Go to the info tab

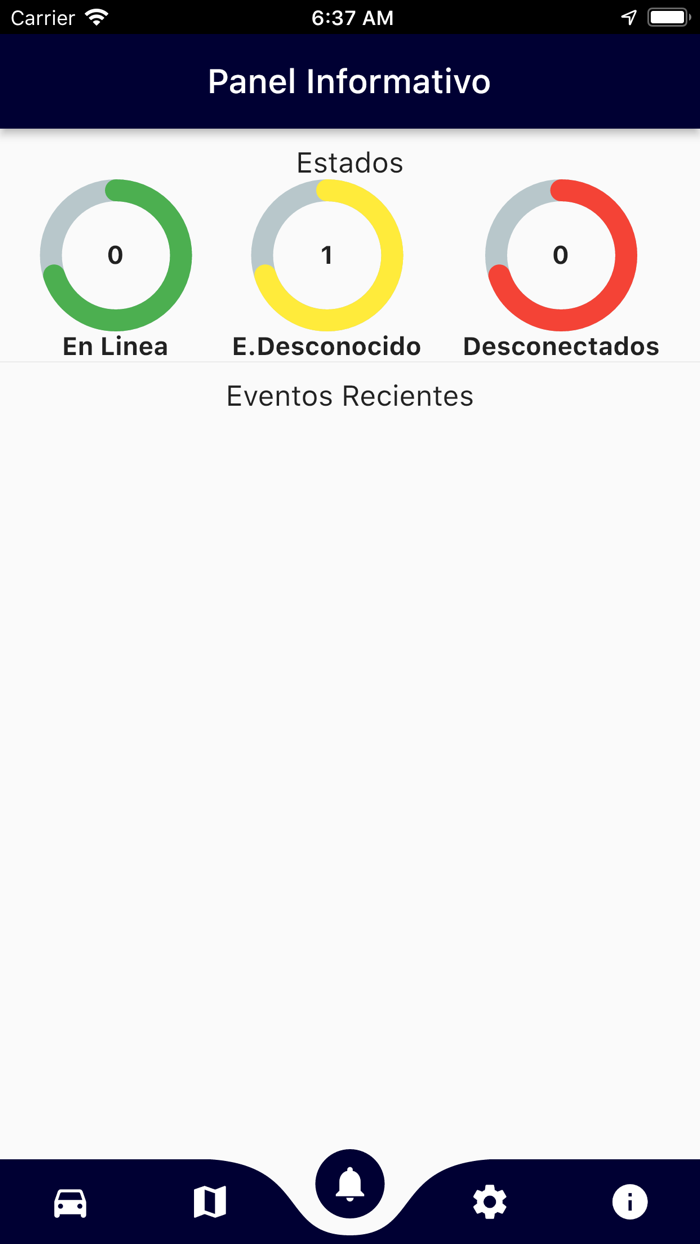point(630,1202)
